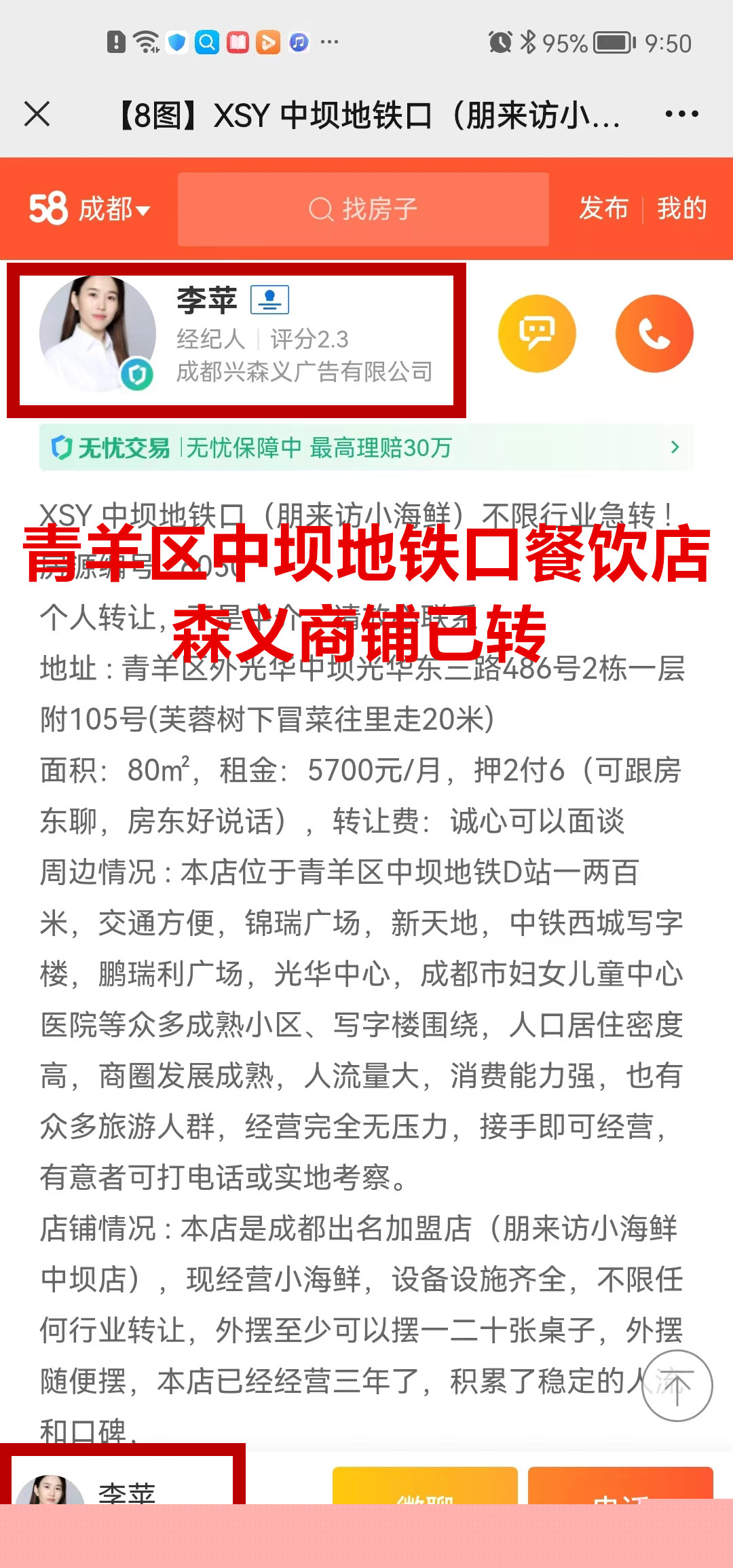Screen dimensions: 733x1568
Task: Open the three-dot overflow menu
Action: pos(681,114)
